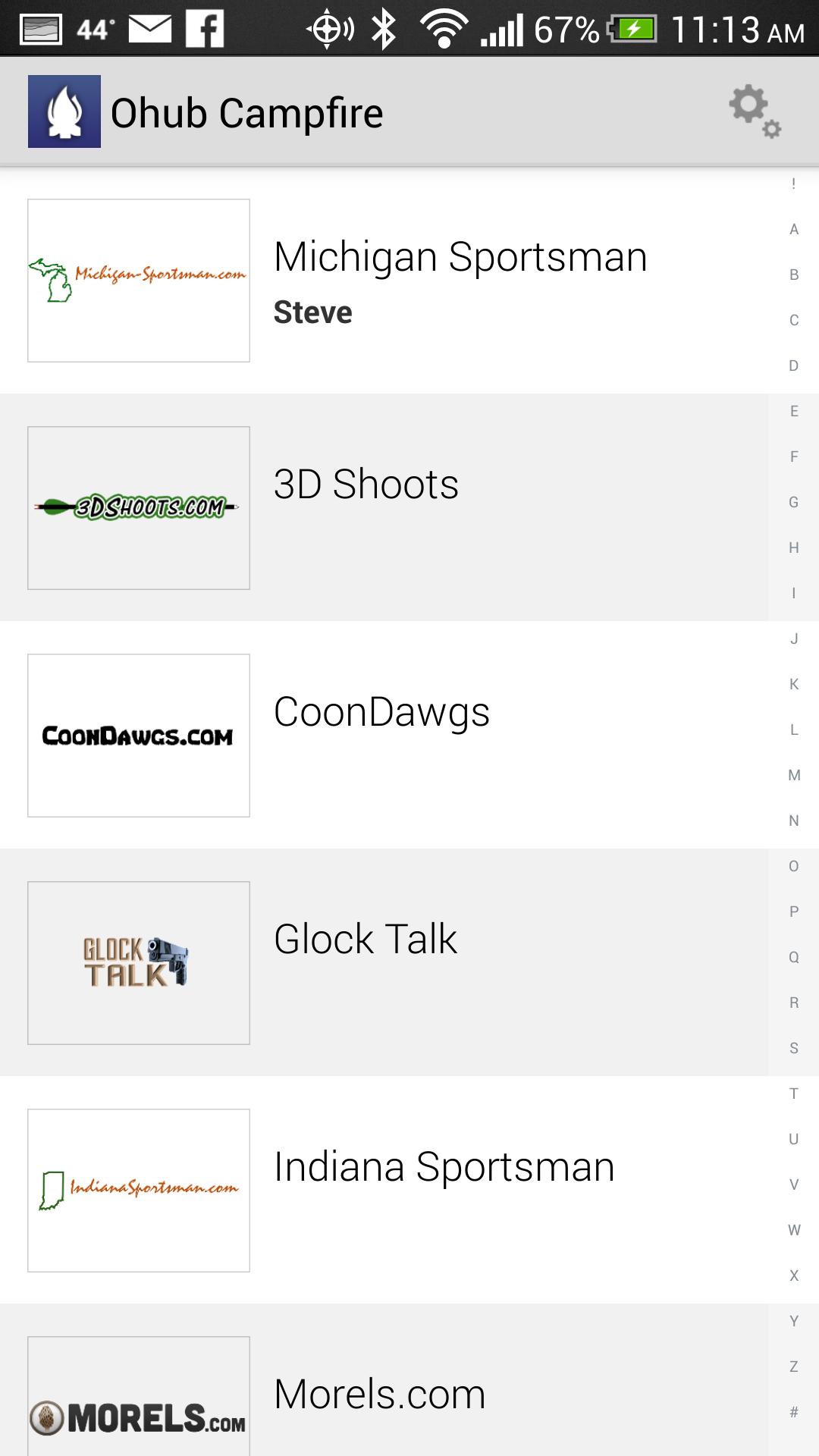The width and height of the screenshot is (819, 1456).
Task: Open the Michigan Sportsman forum
Action: [460, 258]
